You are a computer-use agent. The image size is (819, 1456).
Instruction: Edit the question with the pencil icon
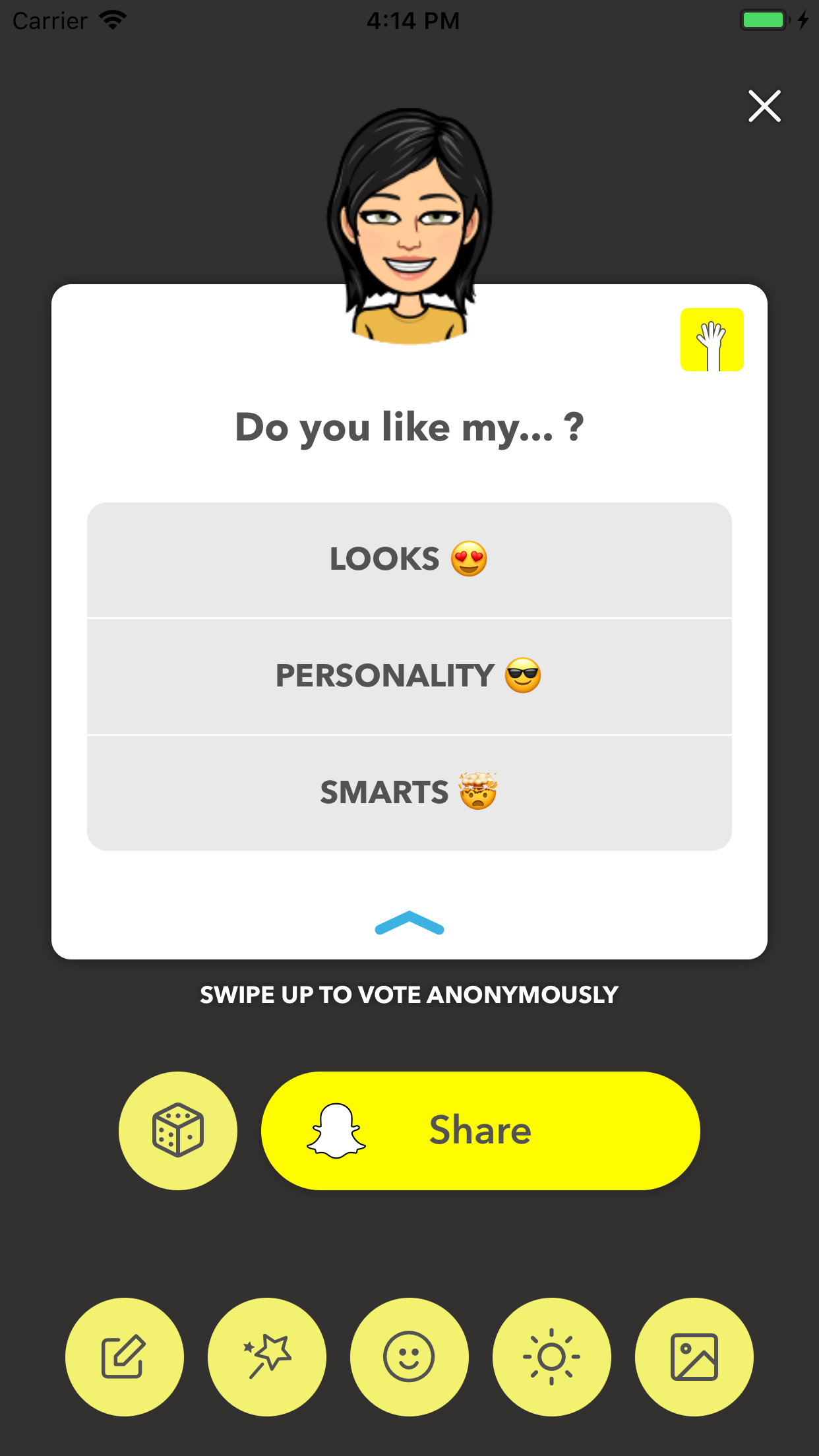coord(125,1356)
